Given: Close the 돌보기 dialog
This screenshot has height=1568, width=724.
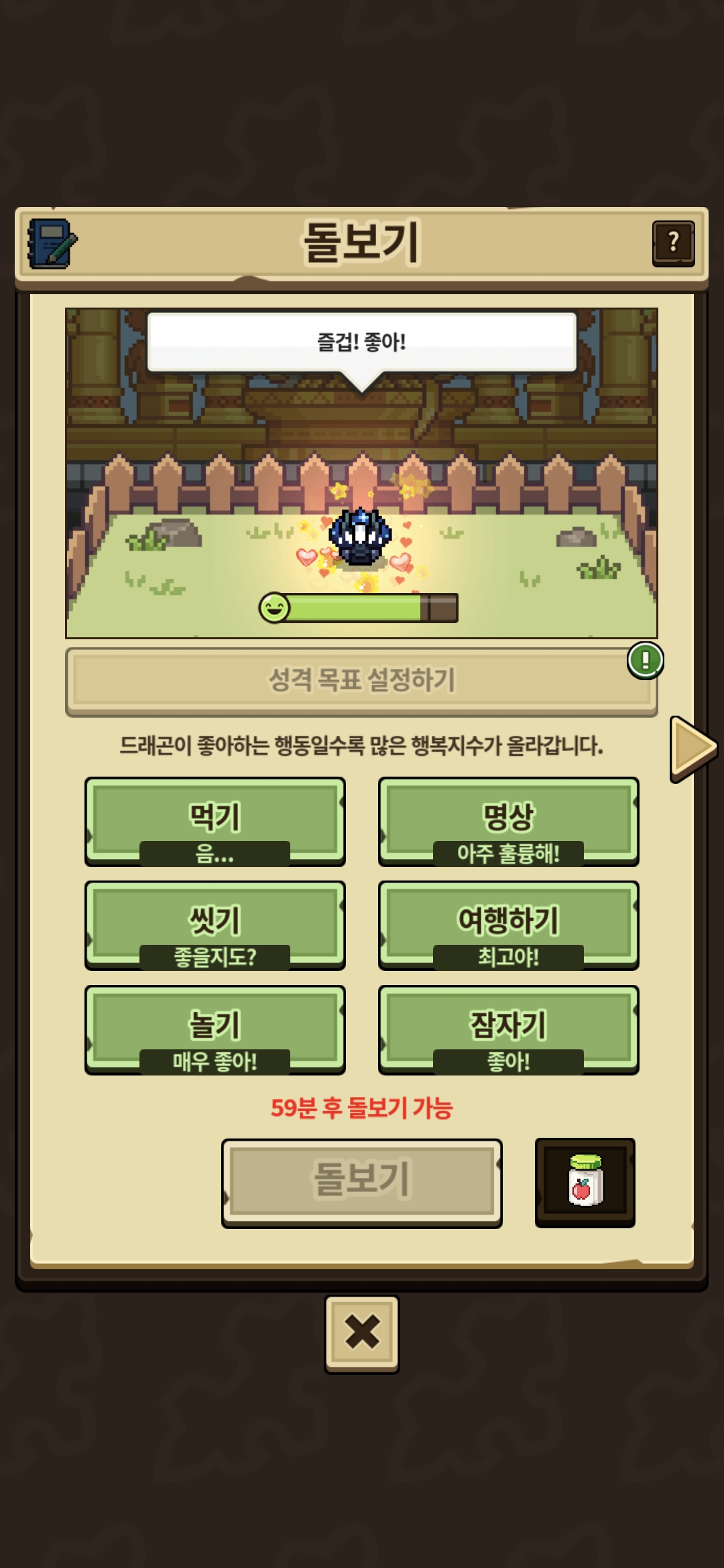Looking at the screenshot, I should click(x=361, y=1333).
